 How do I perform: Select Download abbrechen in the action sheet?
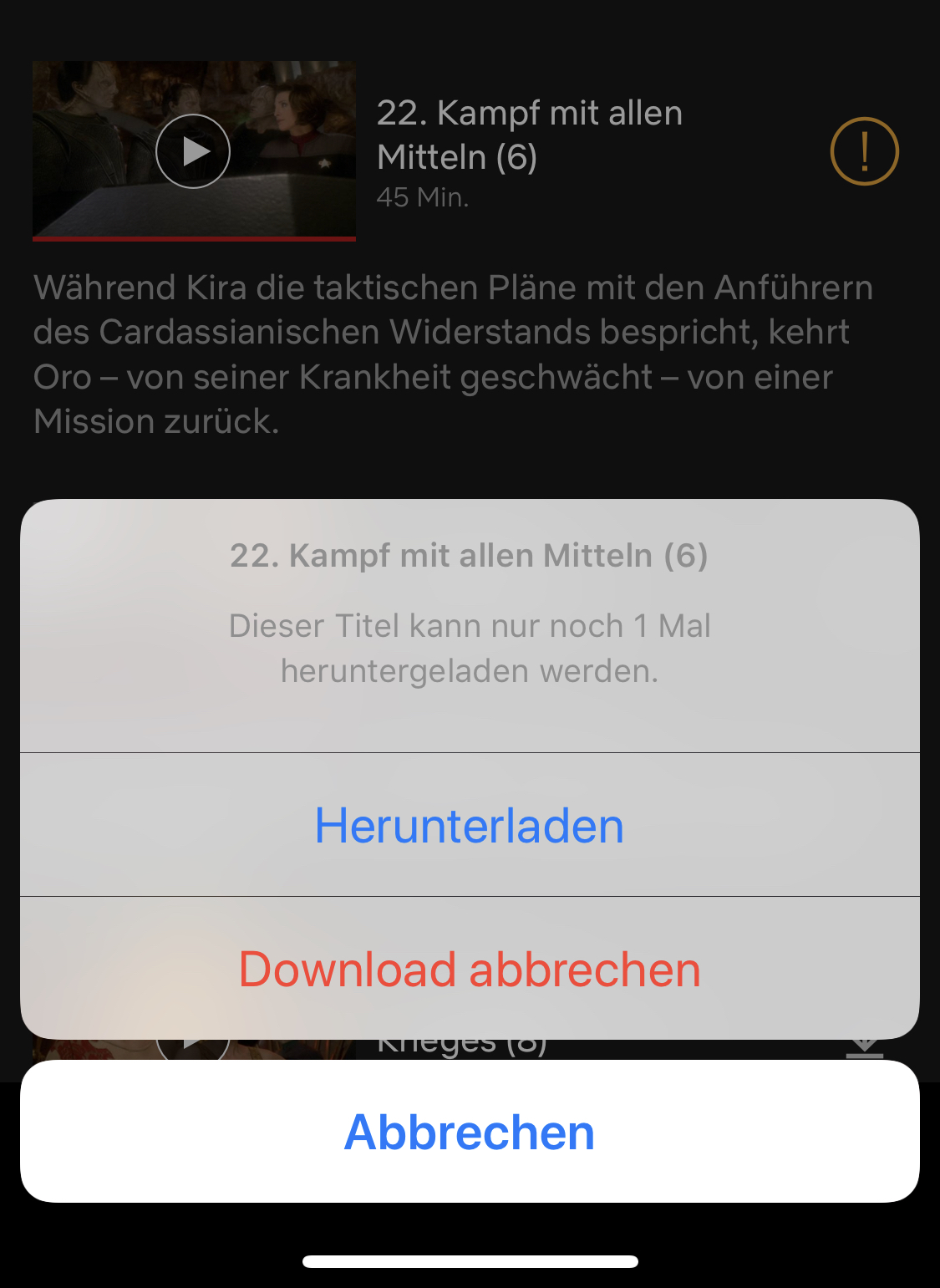470,970
